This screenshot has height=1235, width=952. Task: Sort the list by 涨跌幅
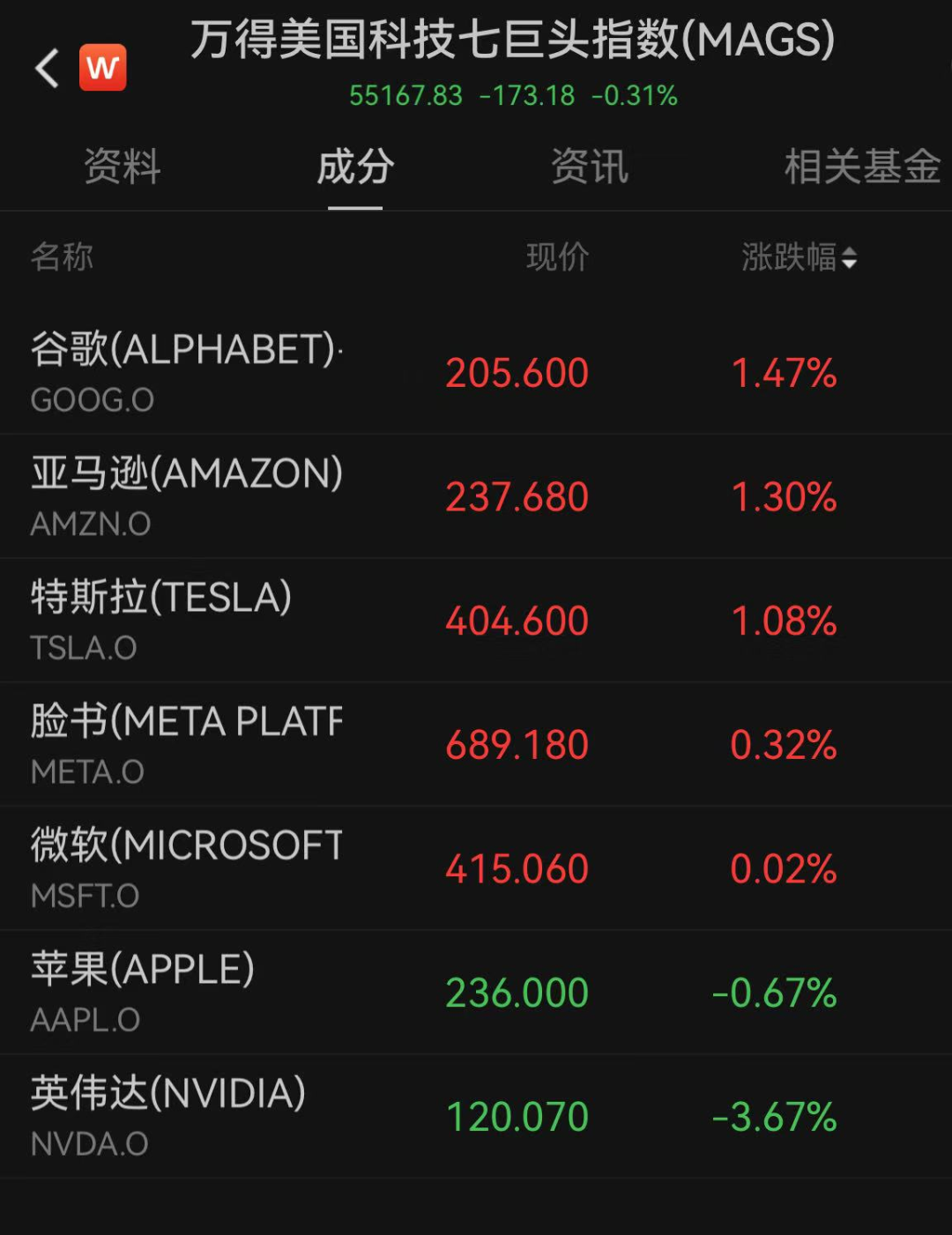(x=799, y=257)
